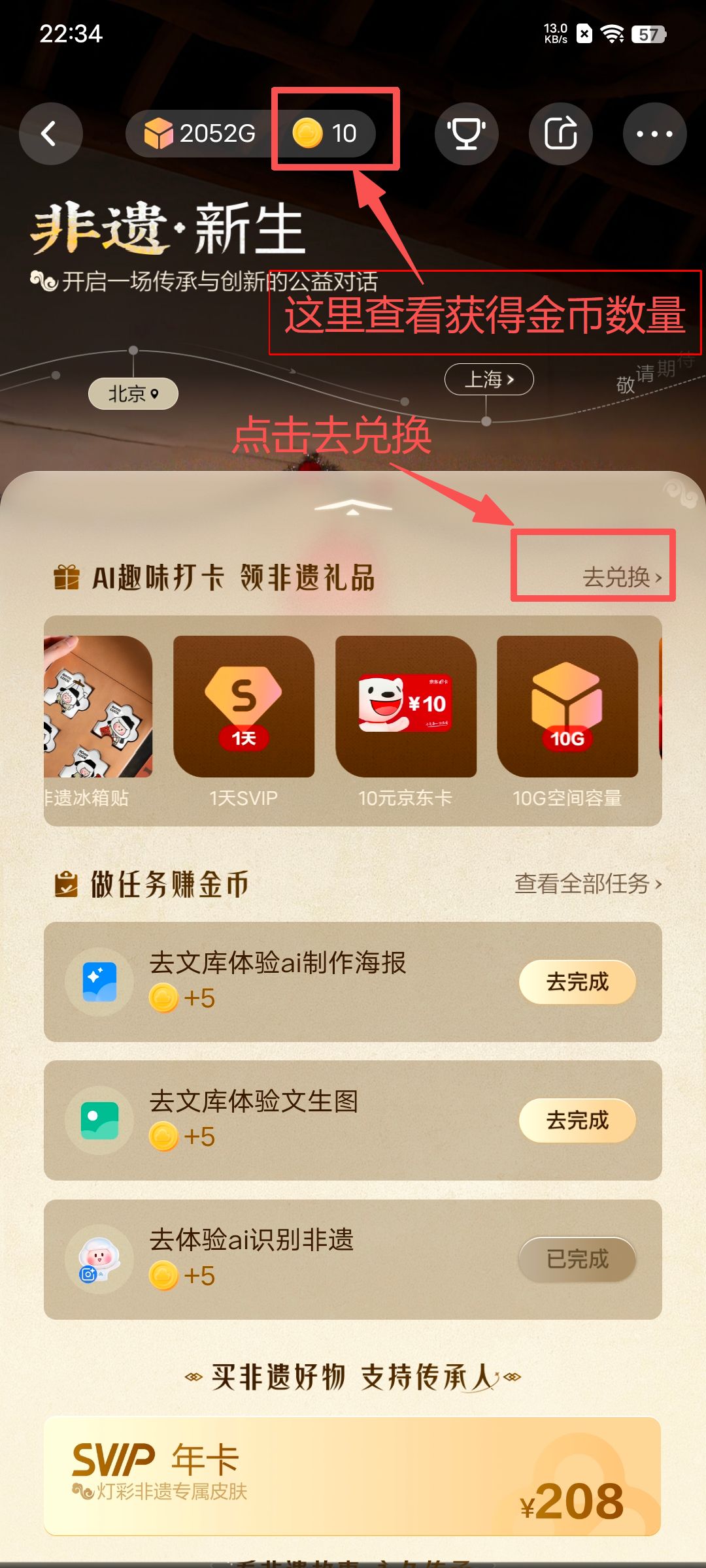Expand the panel with the up chevron handle
Viewport: 706px width, 1568px height.
click(353, 508)
